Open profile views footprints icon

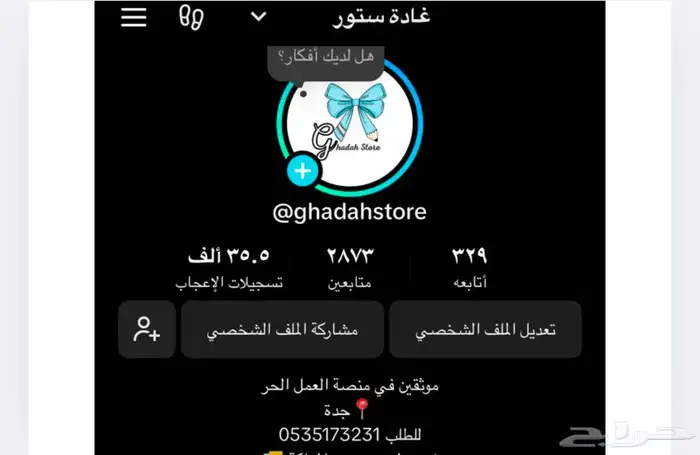(x=191, y=17)
